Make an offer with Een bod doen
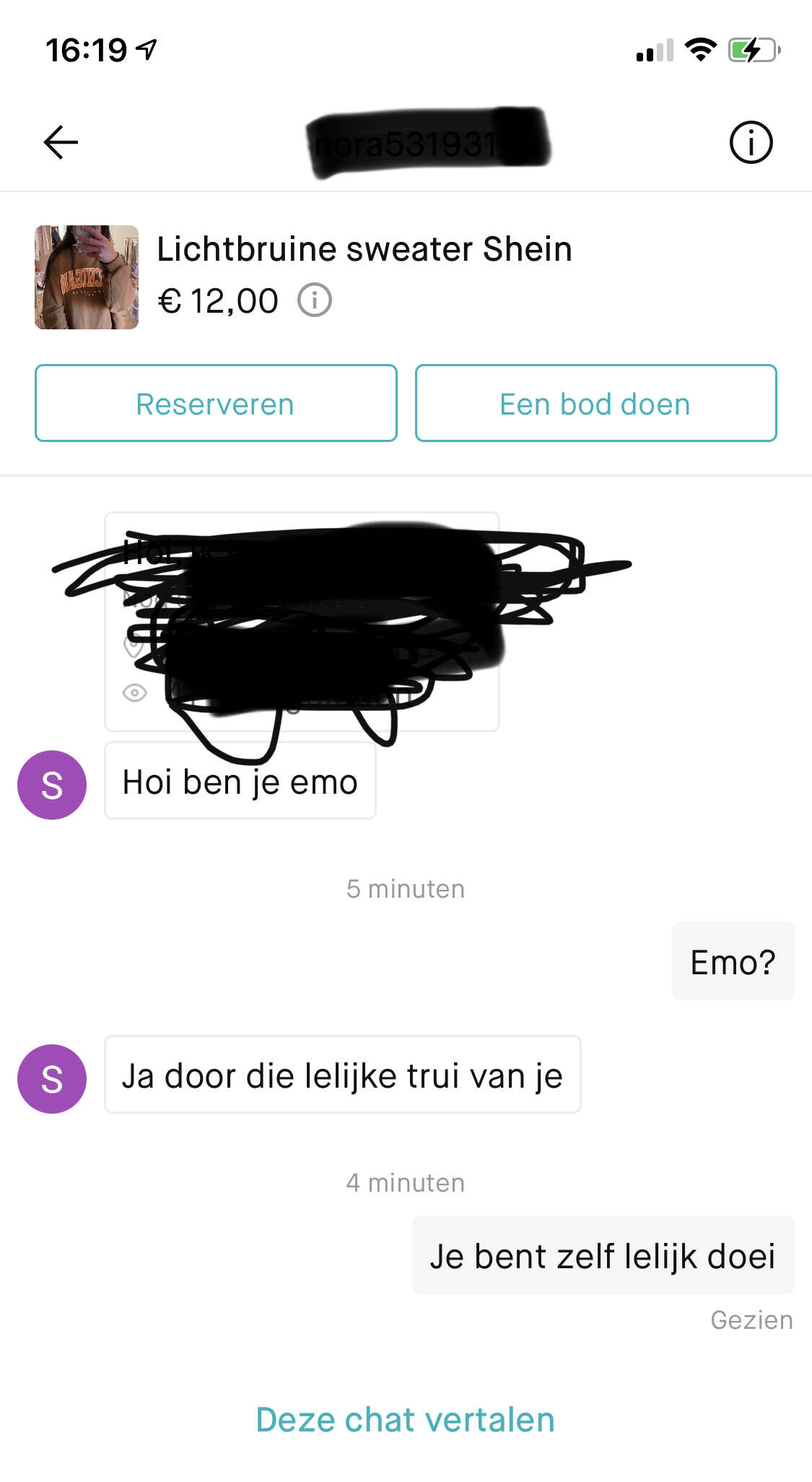Image resolution: width=812 pixels, height=1482 pixels. click(595, 403)
